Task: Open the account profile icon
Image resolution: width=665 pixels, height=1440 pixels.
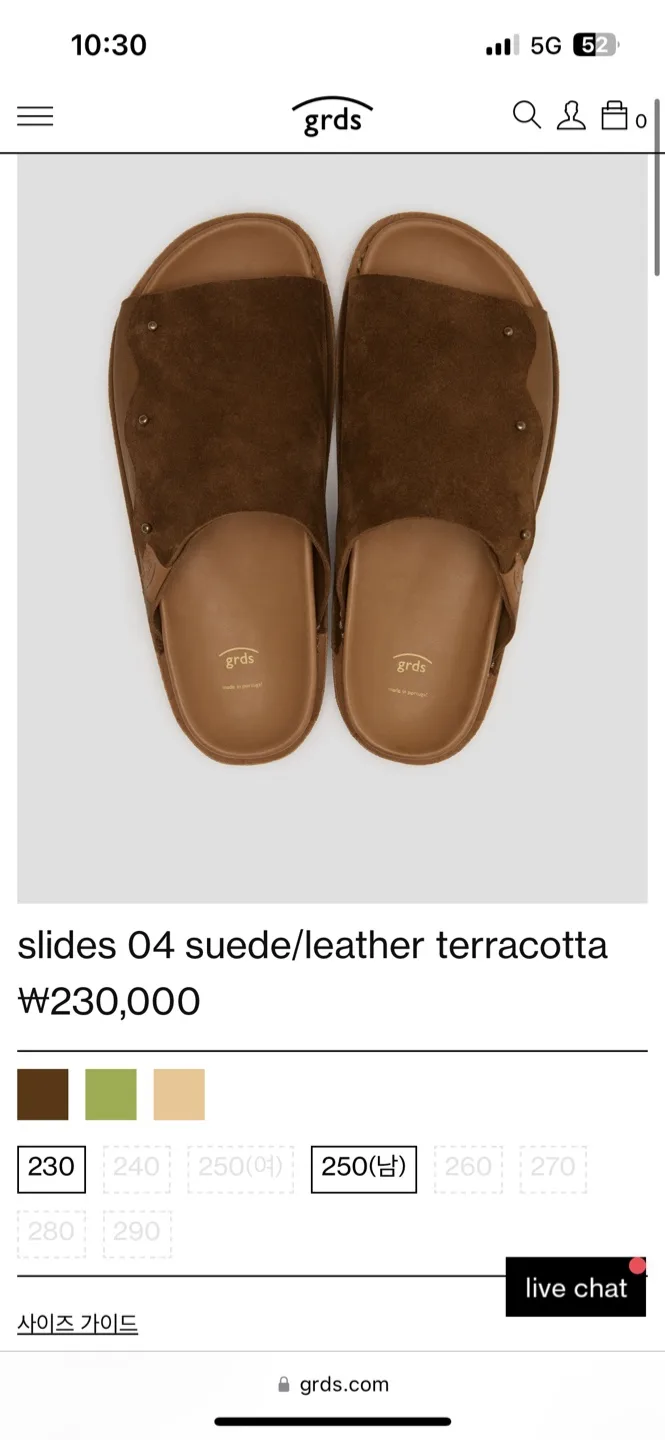Action: tap(571, 115)
